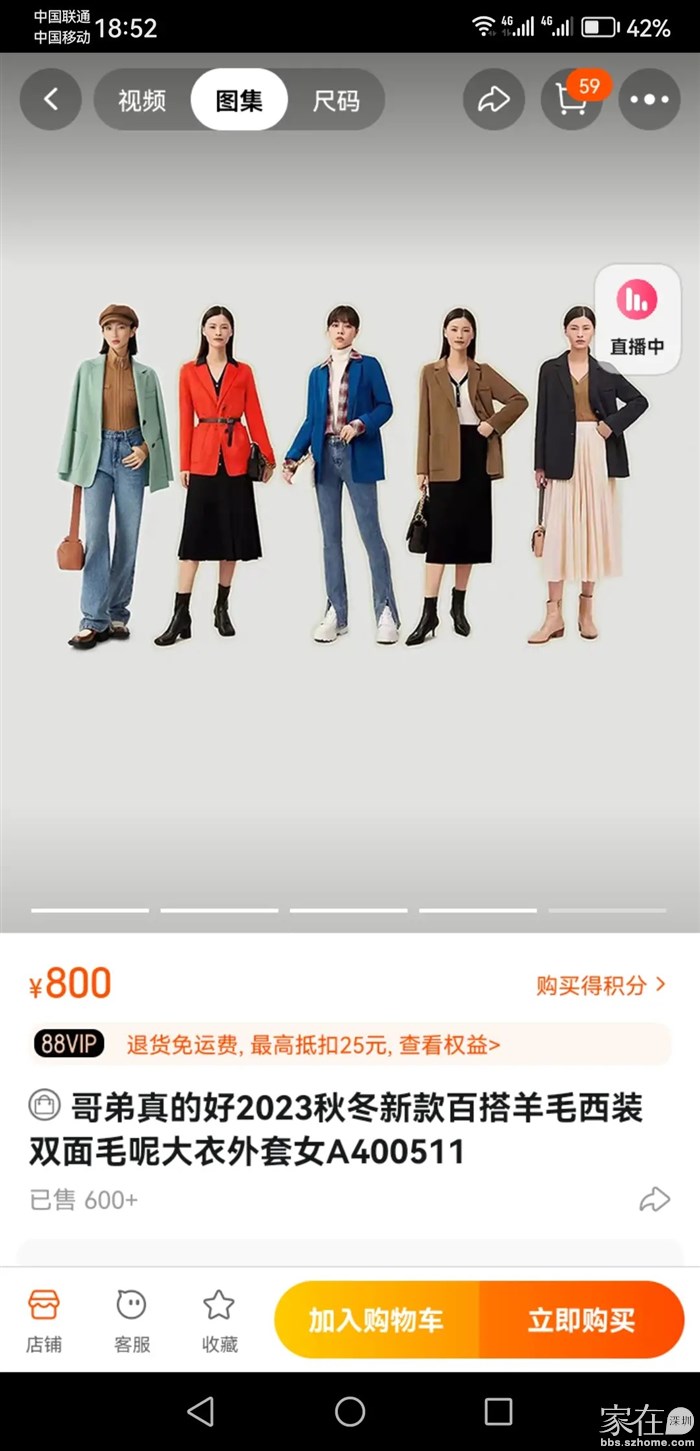Open the 直播中 live stream badge
The width and height of the screenshot is (700, 1451).
637,318
